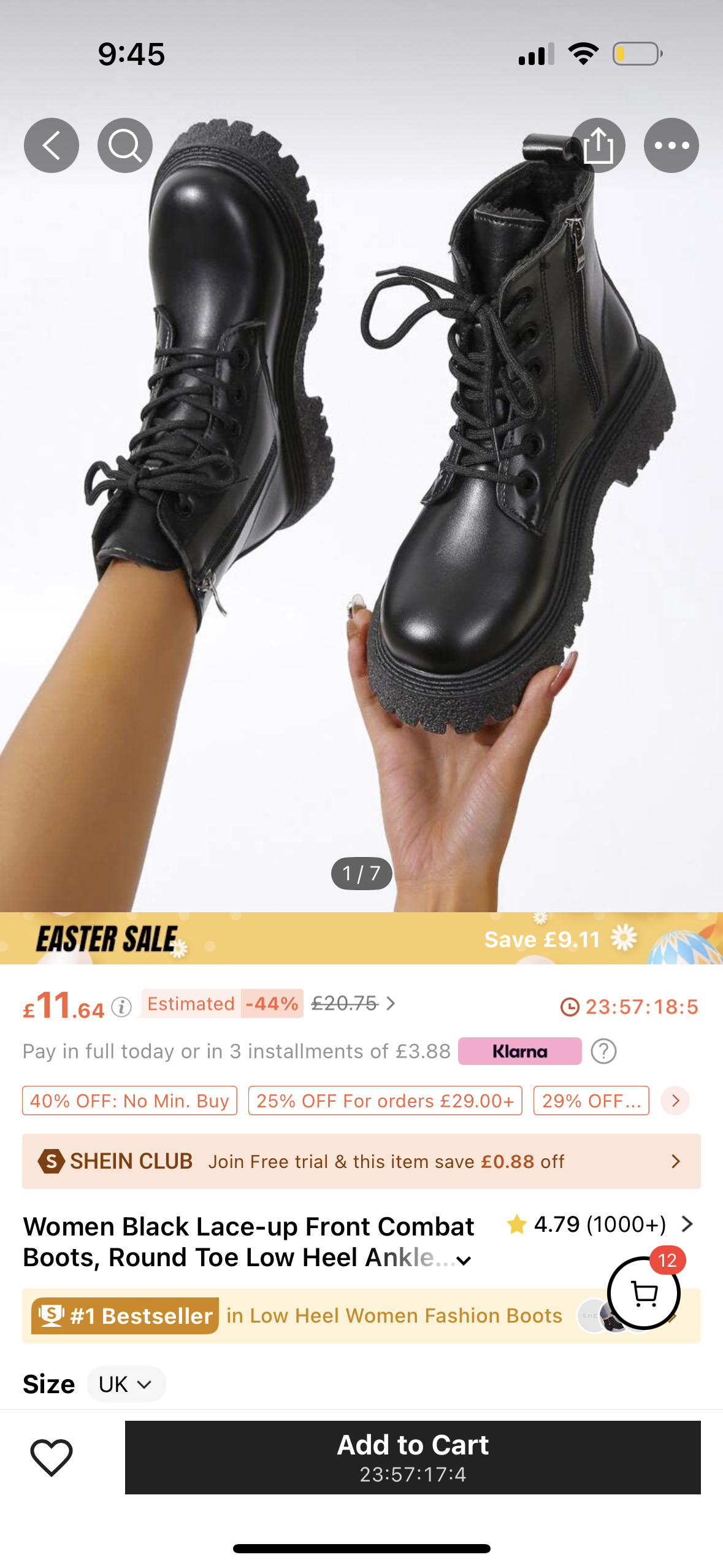This screenshot has width=723, height=1568.
Task: Open Klarna installments help question mark
Action: click(603, 1051)
